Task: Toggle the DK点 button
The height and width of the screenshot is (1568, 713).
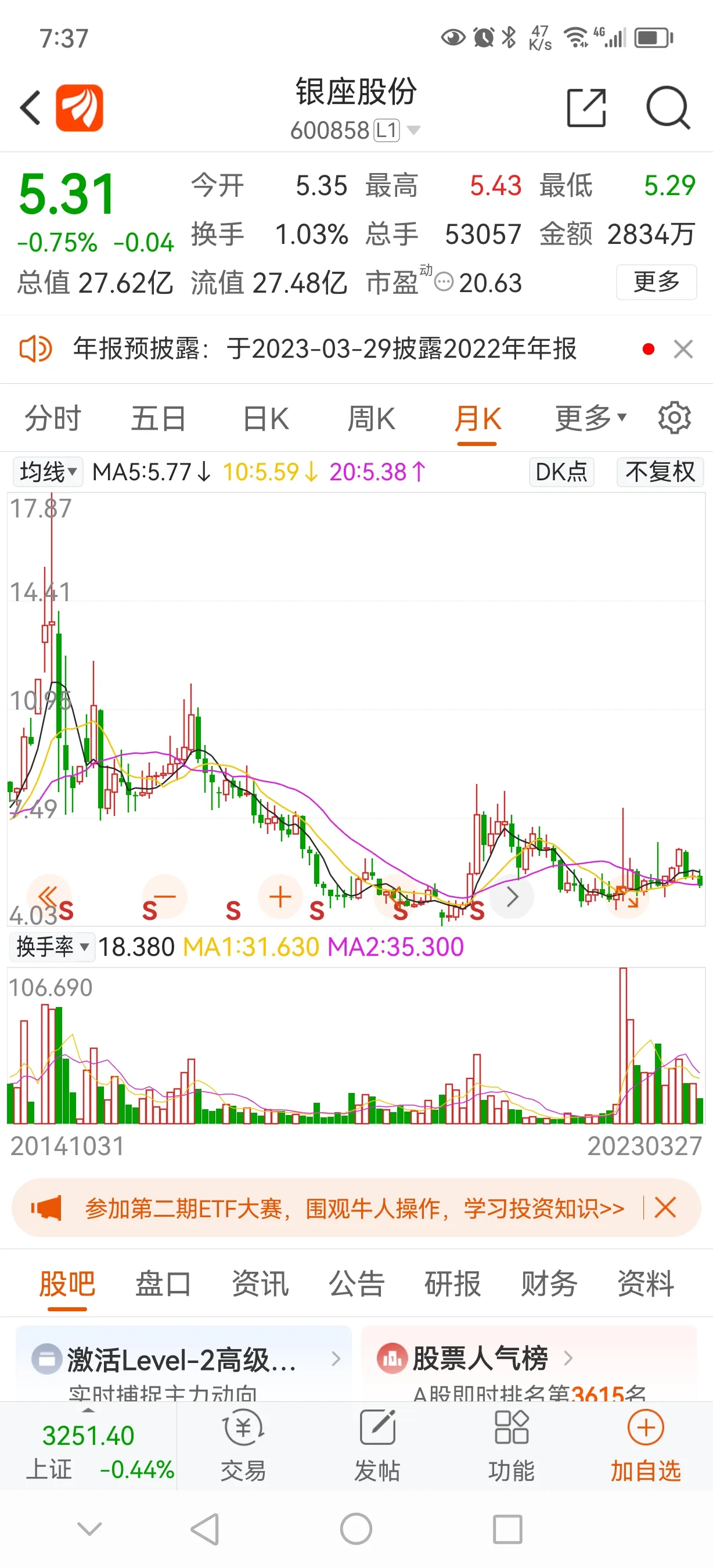Action: point(560,472)
